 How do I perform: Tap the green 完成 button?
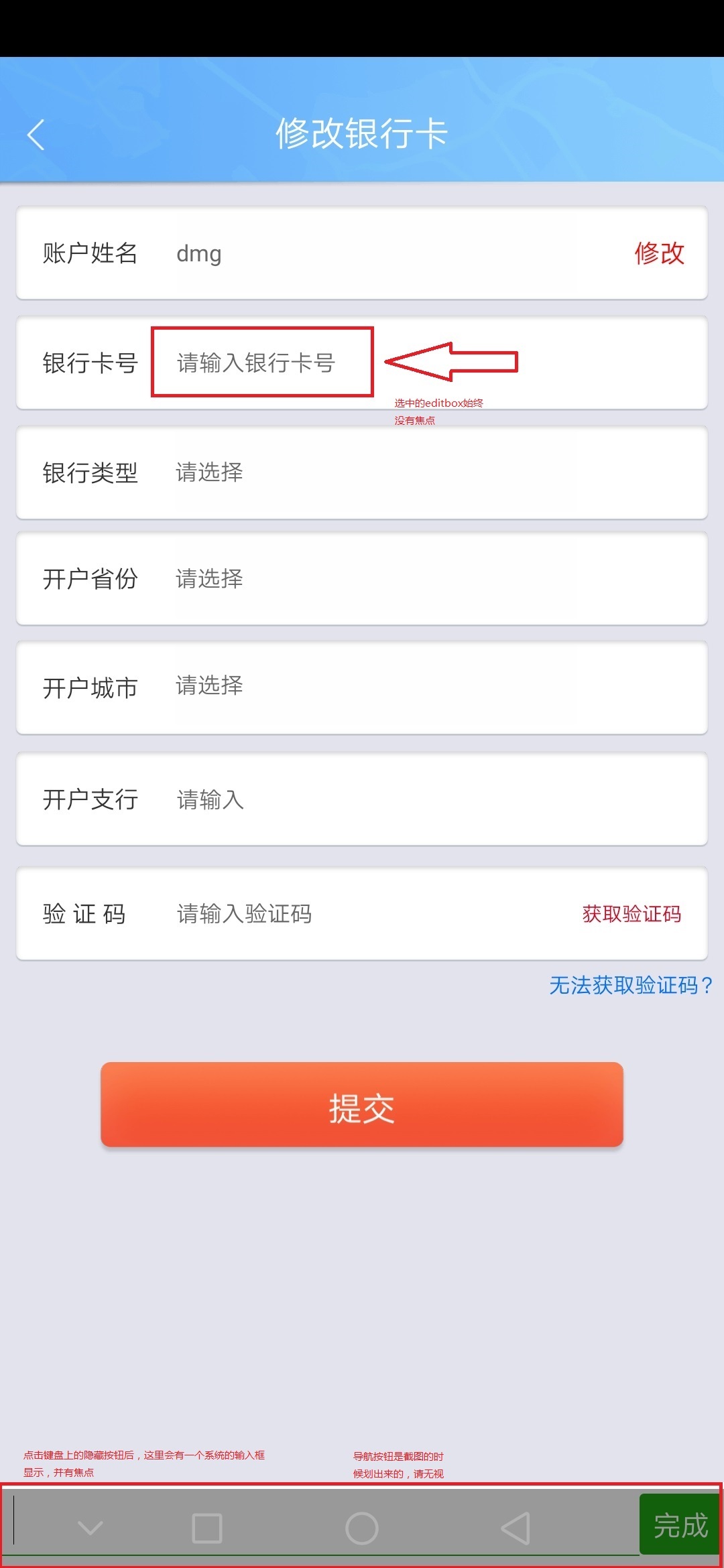click(x=680, y=1525)
